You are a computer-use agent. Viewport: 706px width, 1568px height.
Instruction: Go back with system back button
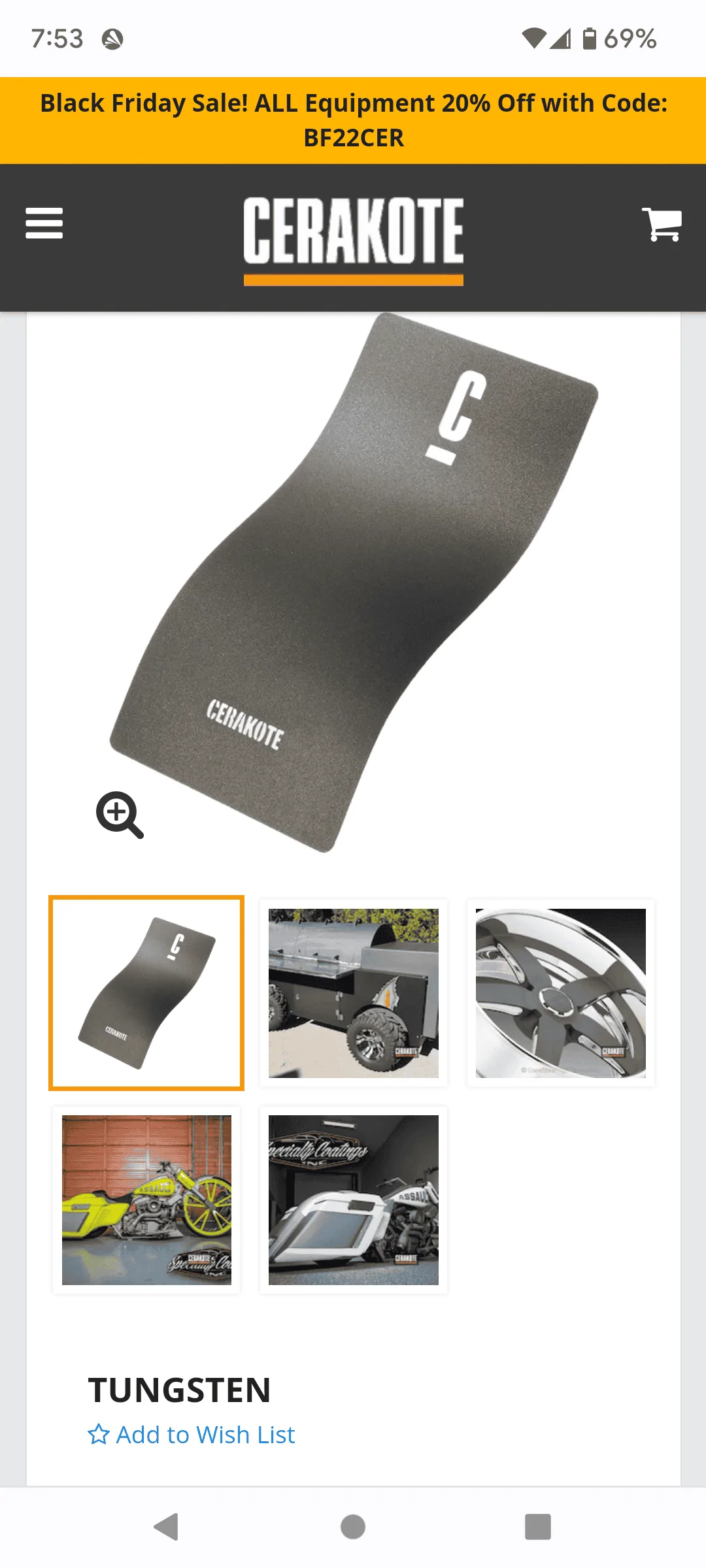point(167,1527)
